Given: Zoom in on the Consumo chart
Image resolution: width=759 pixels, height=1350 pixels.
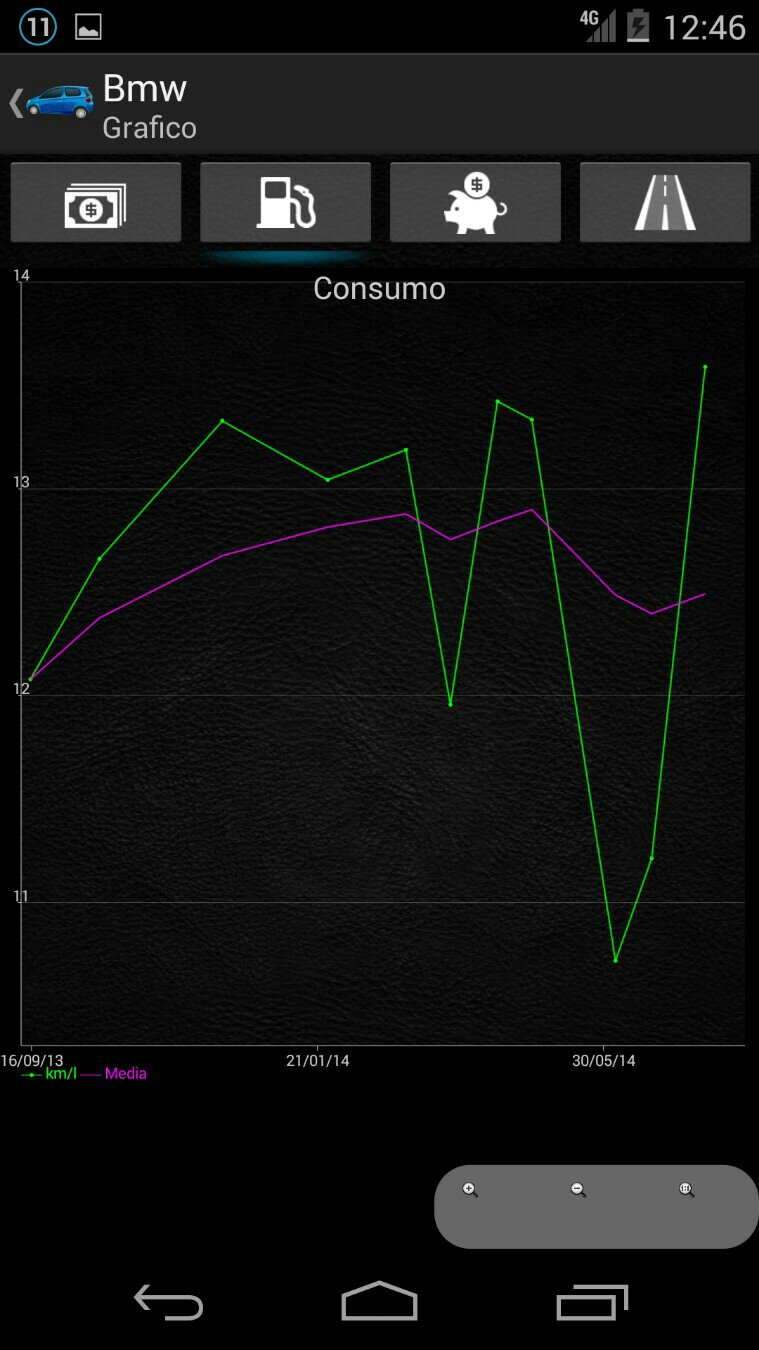Looking at the screenshot, I should 470,1190.
